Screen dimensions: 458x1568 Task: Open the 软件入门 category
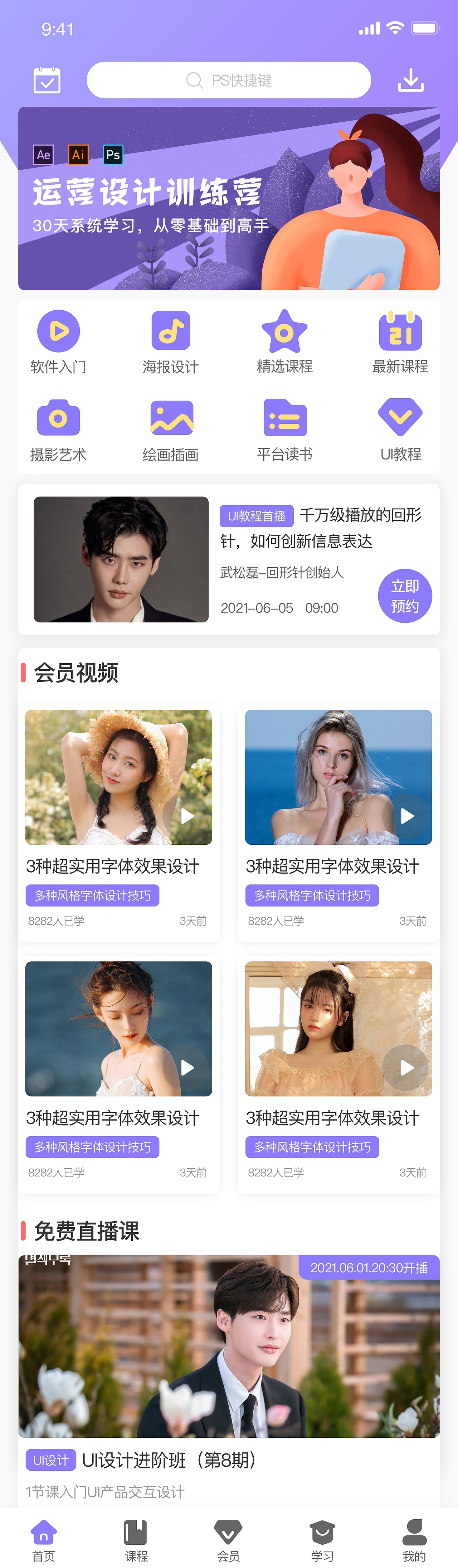click(58, 341)
